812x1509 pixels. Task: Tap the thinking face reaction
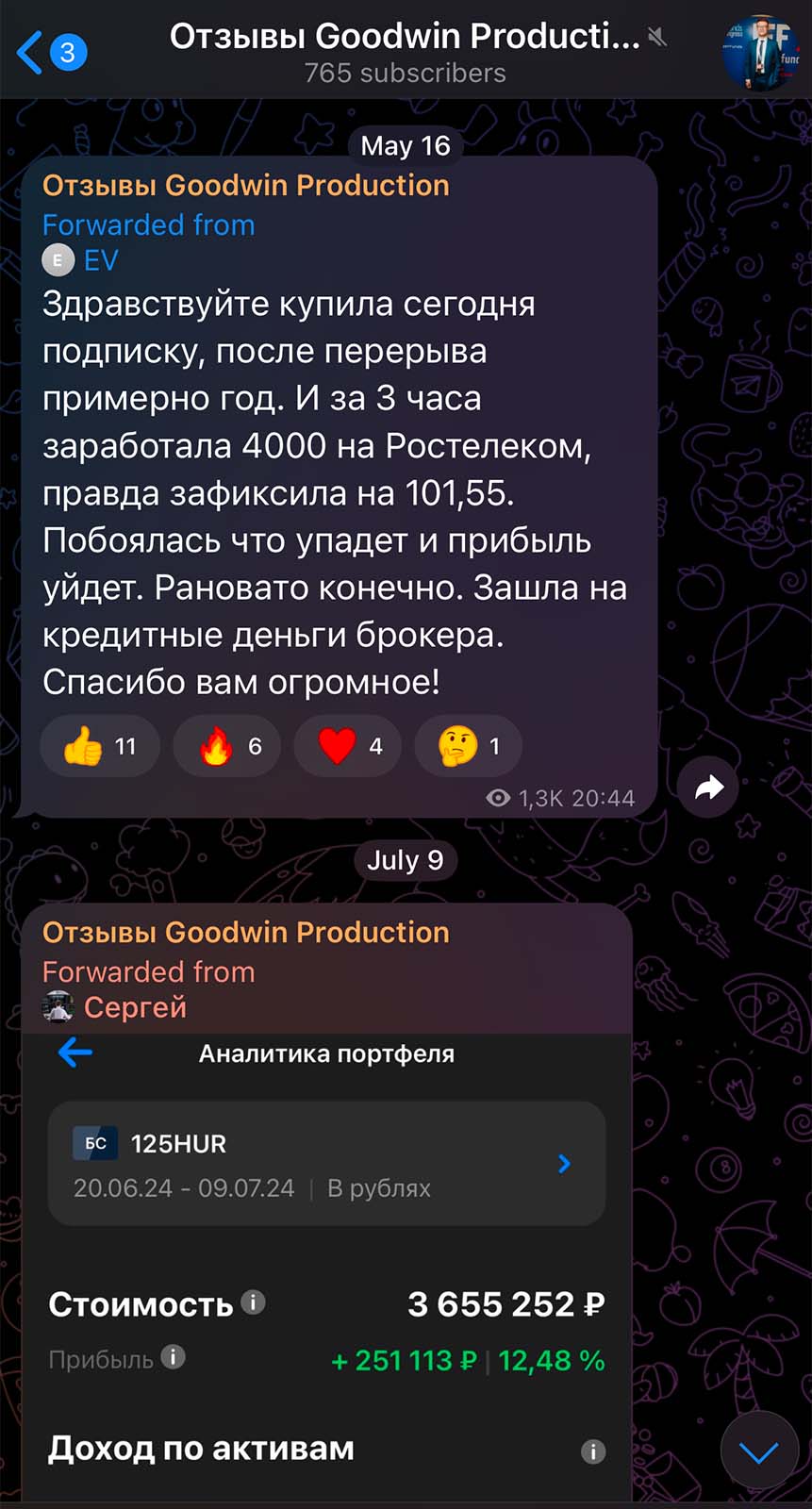[468, 747]
